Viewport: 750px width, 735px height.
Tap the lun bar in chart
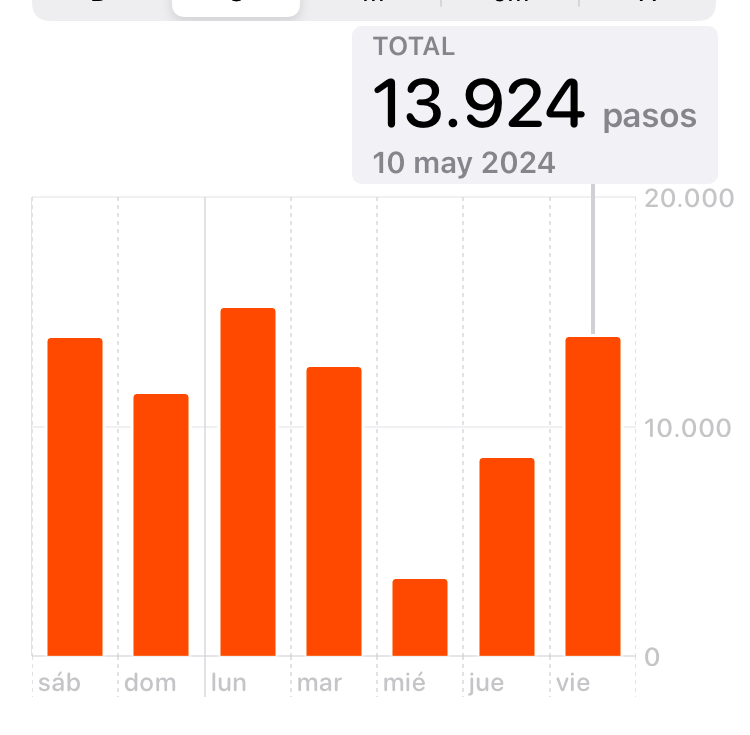tap(248, 482)
